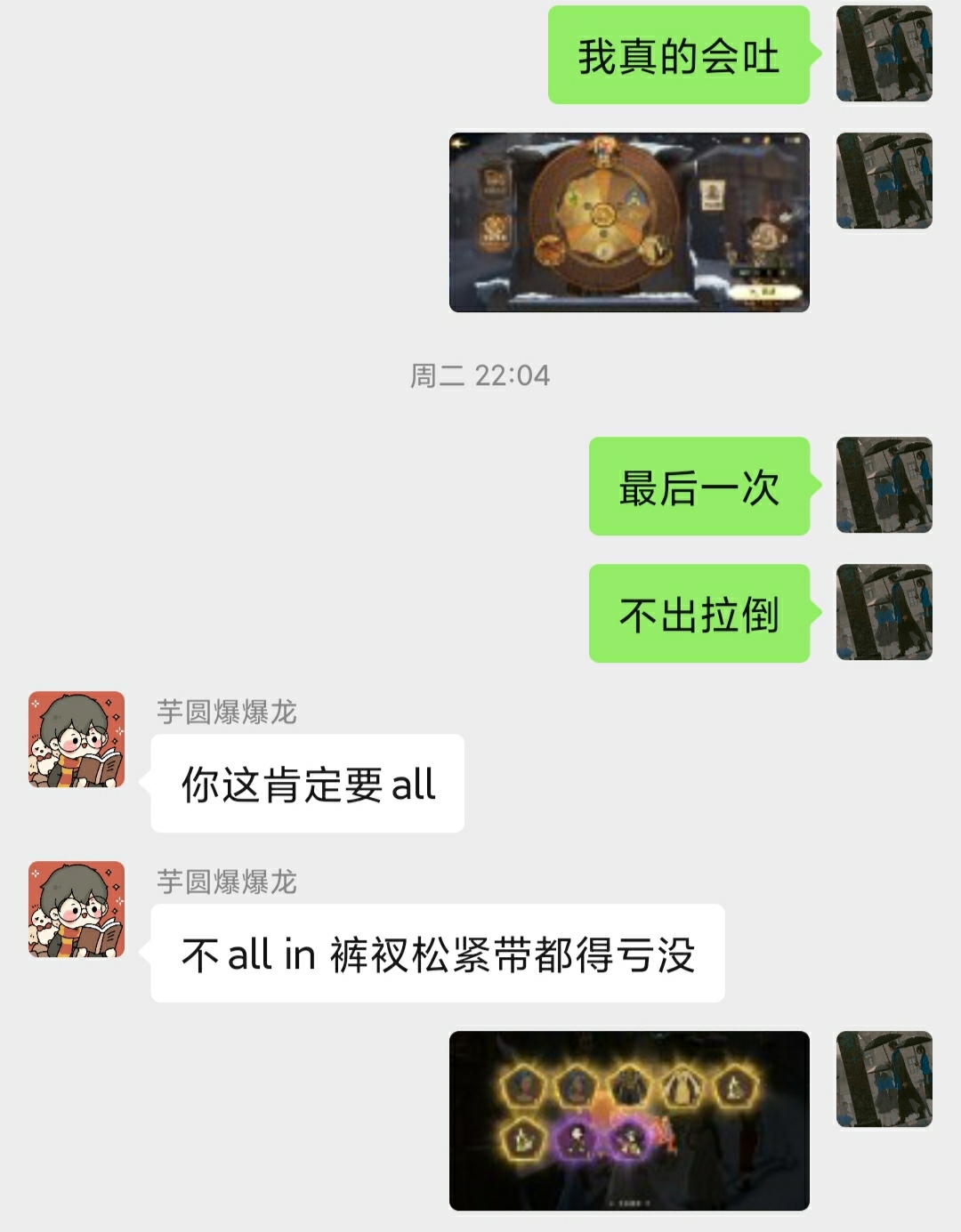Viewport: 961px width, 1232px height.
Task: Tap own avatar next to '我真的会吐'
Action: coord(884,54)
